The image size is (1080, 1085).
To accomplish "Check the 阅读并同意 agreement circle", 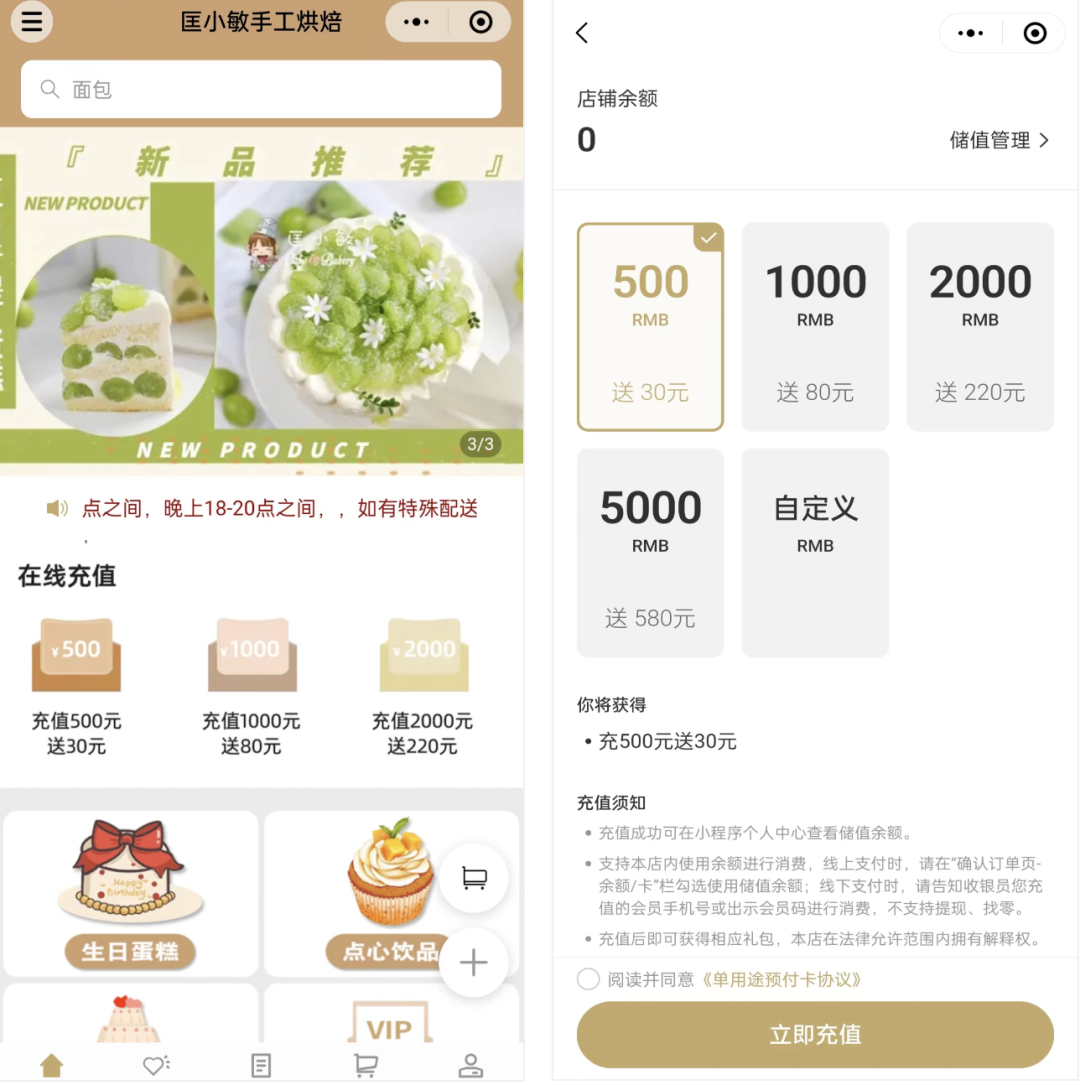I will point(588,979).
